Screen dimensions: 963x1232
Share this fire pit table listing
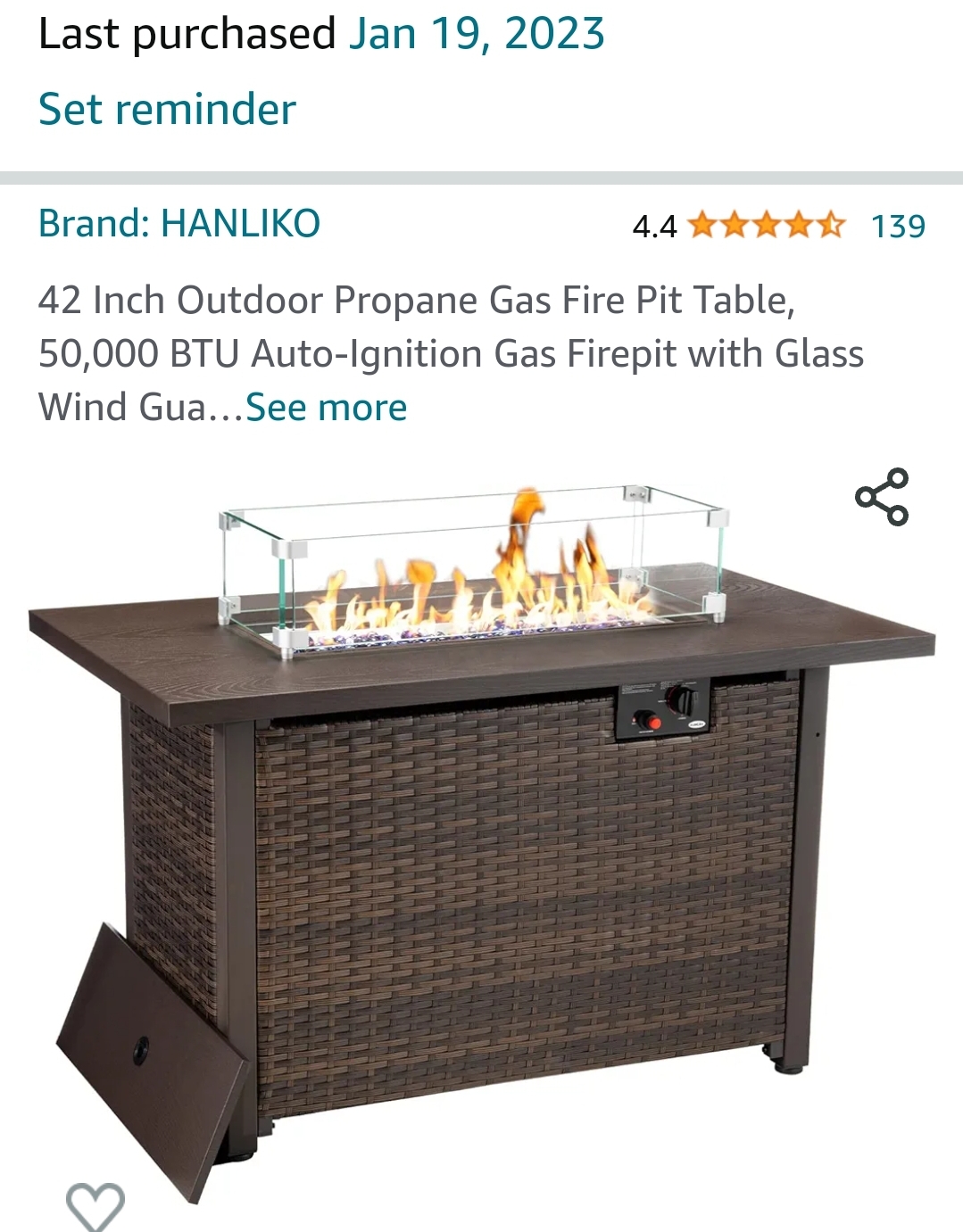click(x=882, y=497)
